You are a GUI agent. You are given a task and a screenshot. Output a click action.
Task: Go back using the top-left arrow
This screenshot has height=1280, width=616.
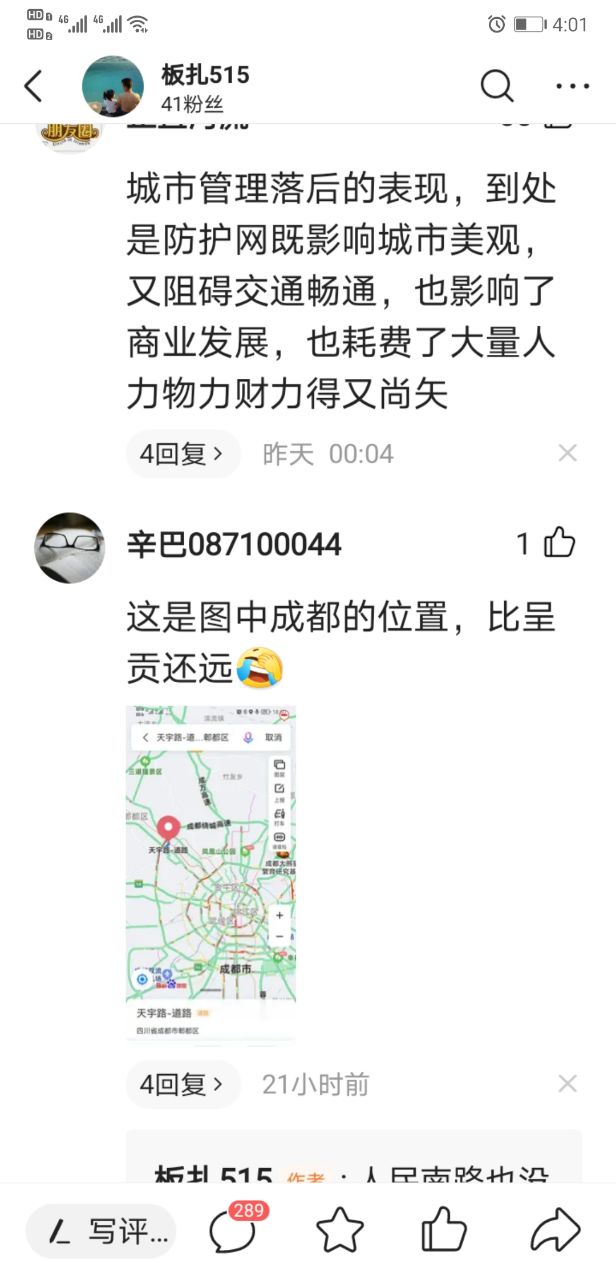(34, 86)
